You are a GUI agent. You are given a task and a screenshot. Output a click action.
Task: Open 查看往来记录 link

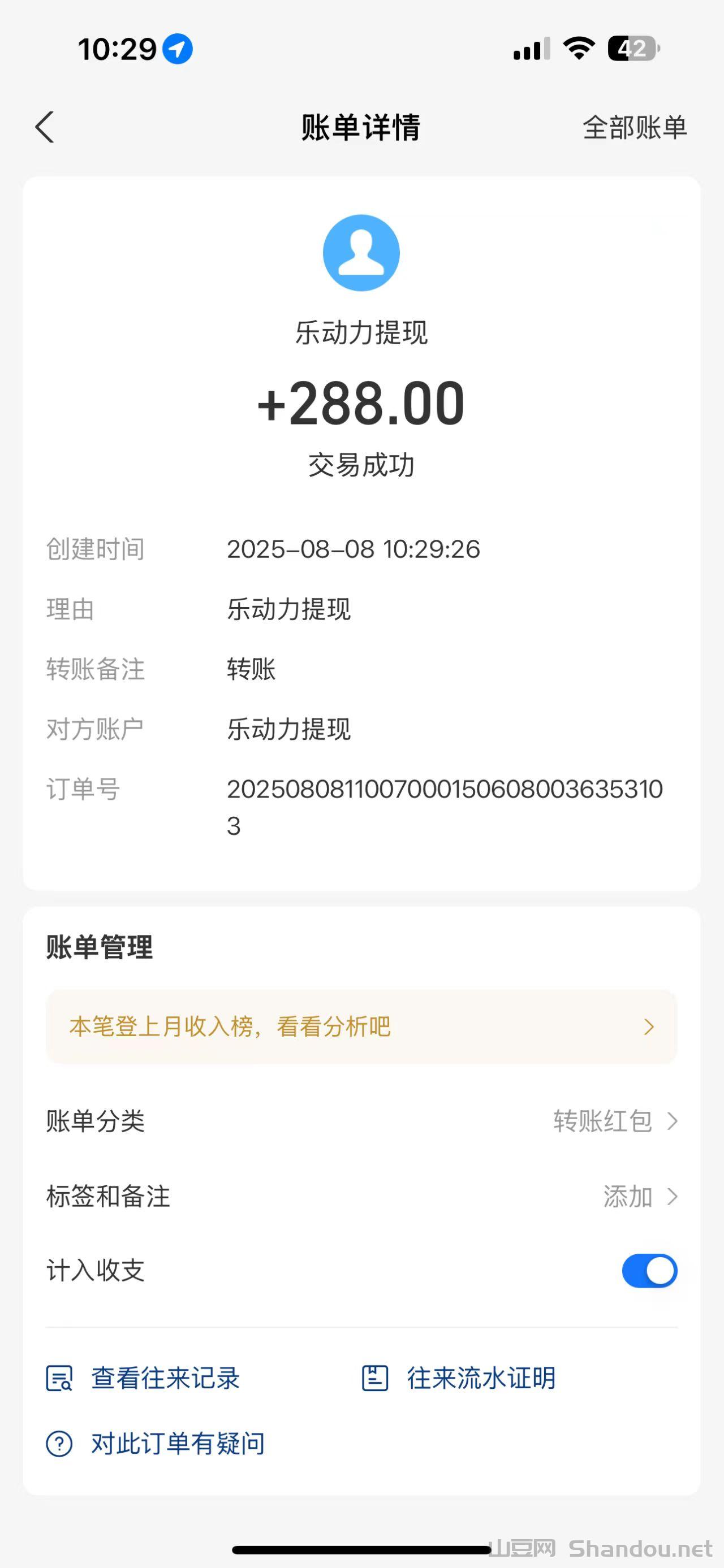(144, 1378)
